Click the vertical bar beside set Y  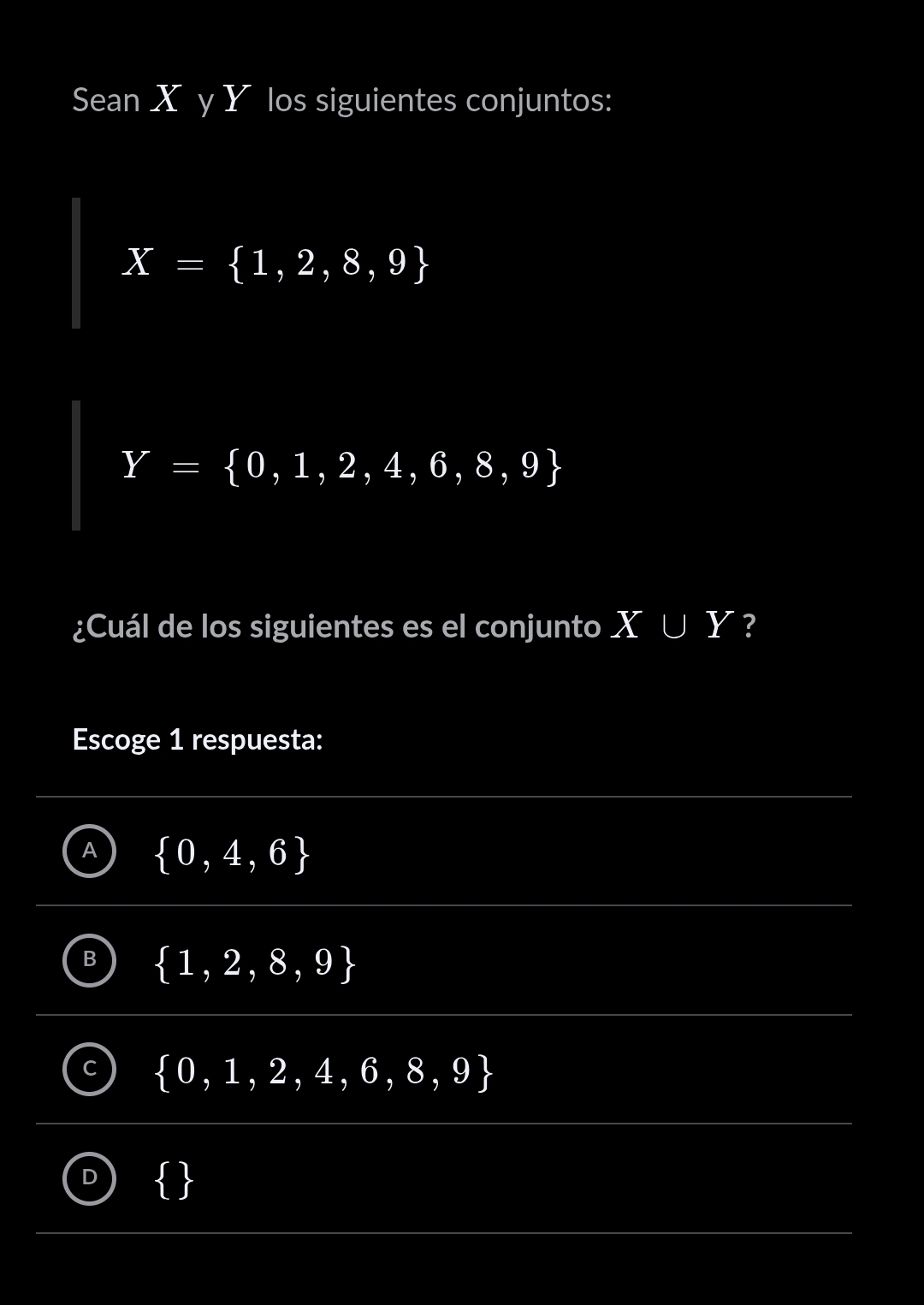coord(77,466)
